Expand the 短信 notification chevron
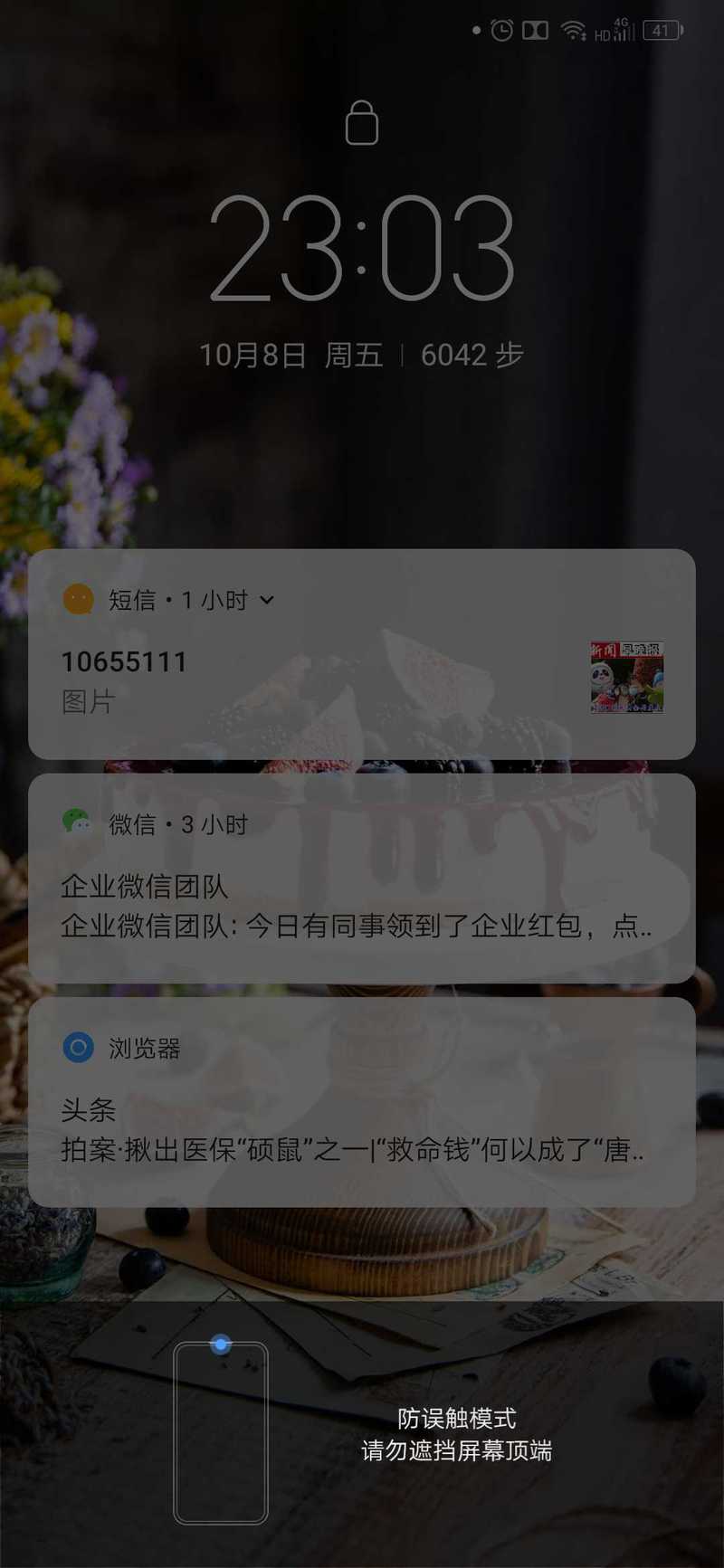The width and height of the screenshot is (724, 1568). [x=266, y=600]
